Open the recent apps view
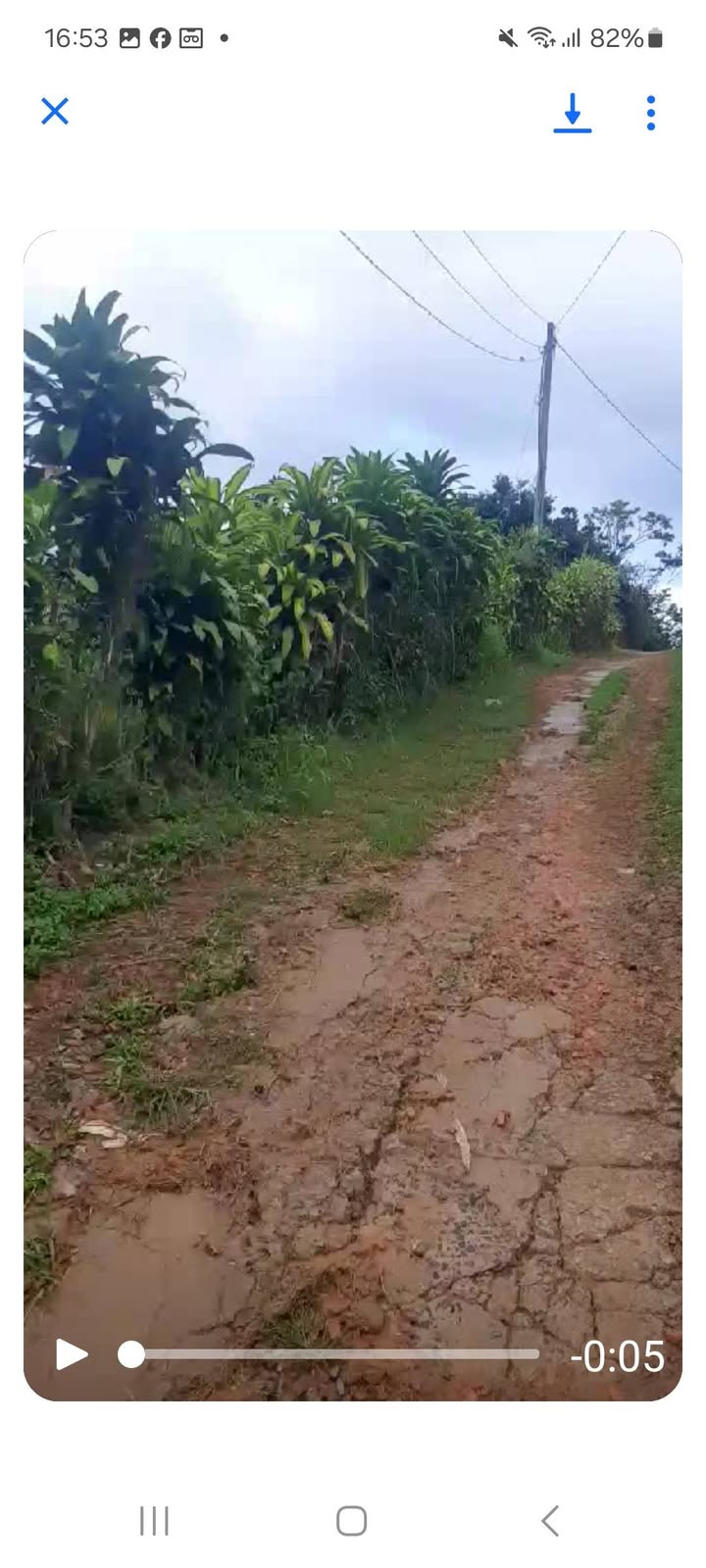Viewport: 706px width, 1568px height. (154, 1521)
